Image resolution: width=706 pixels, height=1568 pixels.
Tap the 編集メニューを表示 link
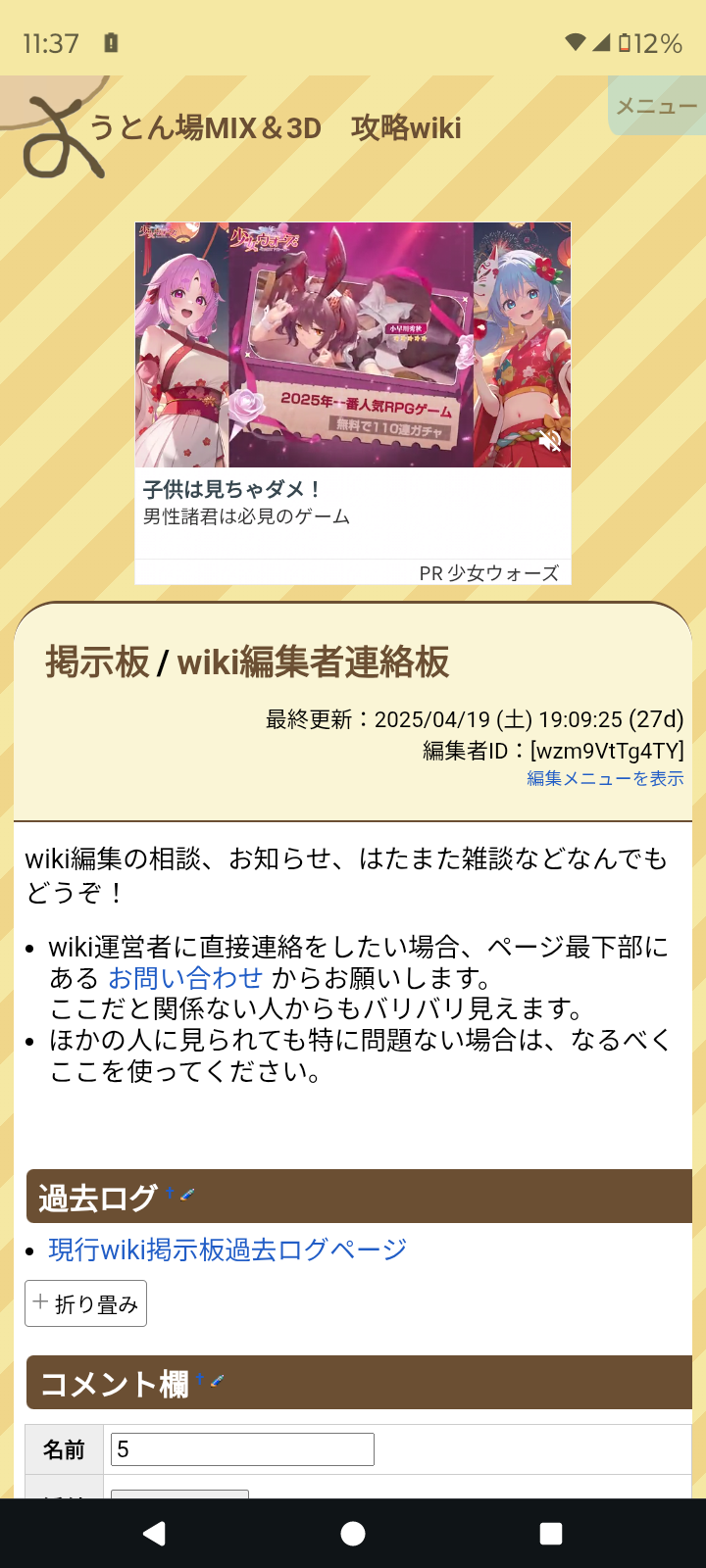[x=605, y=778]
